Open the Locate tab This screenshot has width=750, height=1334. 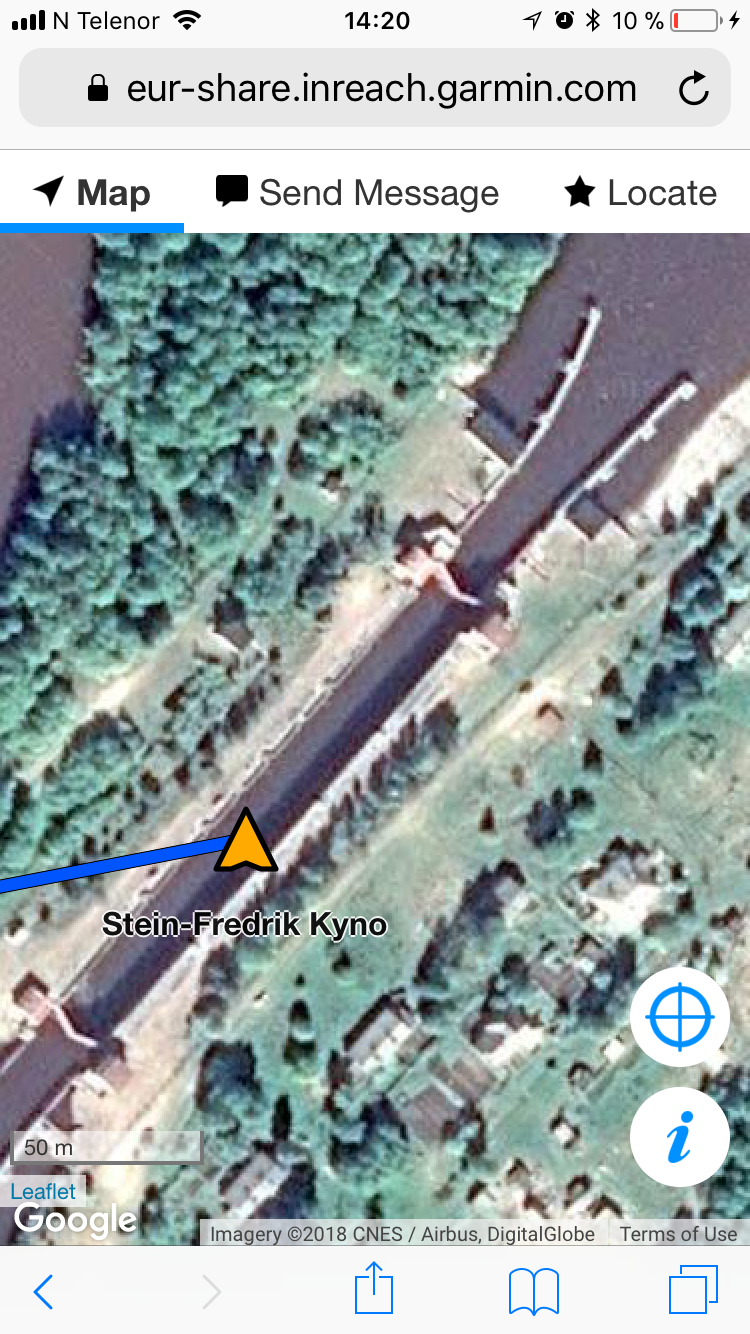pyautogui.click(x=641, y=192)
